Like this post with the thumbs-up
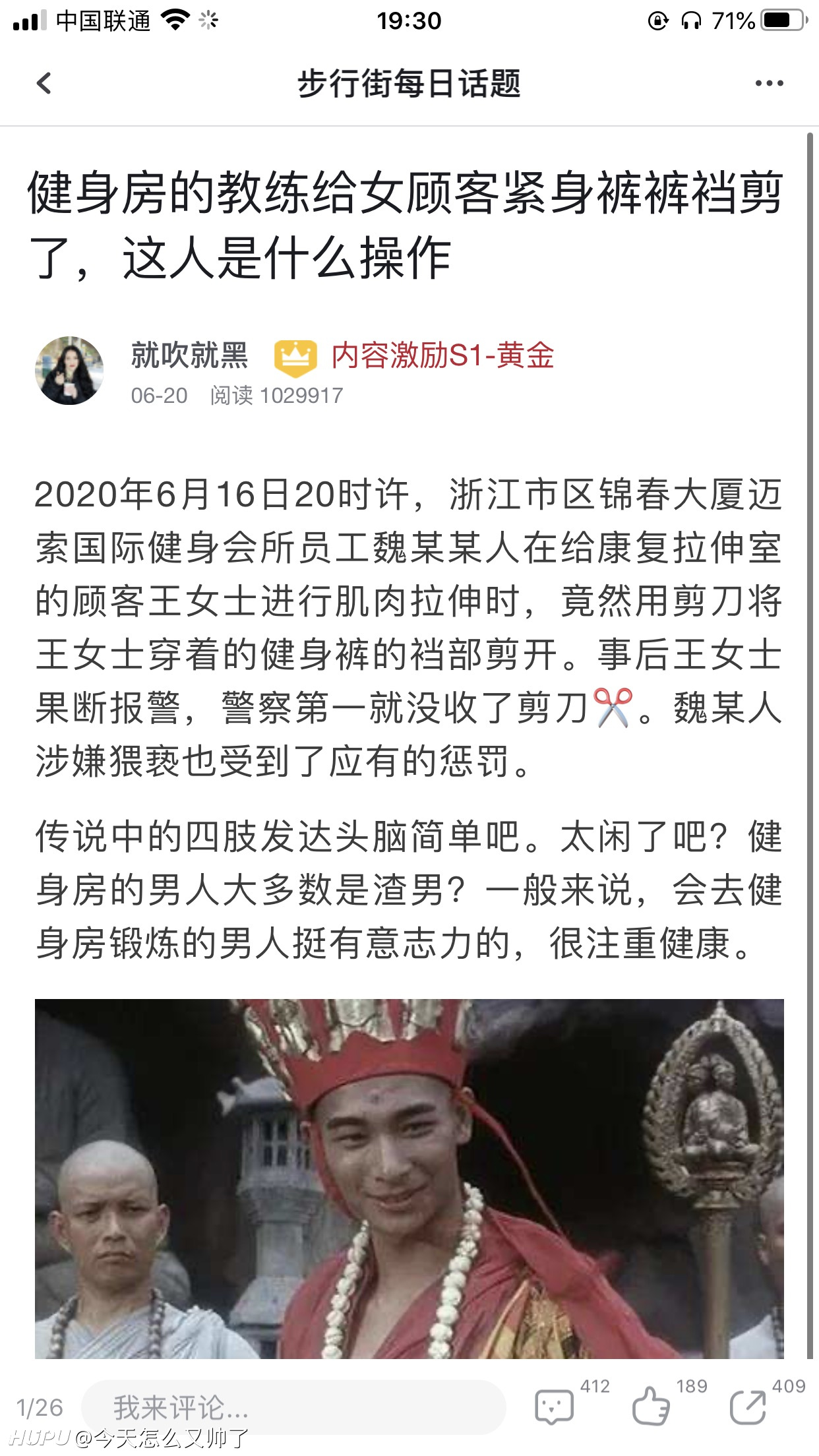819x1456 pixels. tap(651, 1406)
